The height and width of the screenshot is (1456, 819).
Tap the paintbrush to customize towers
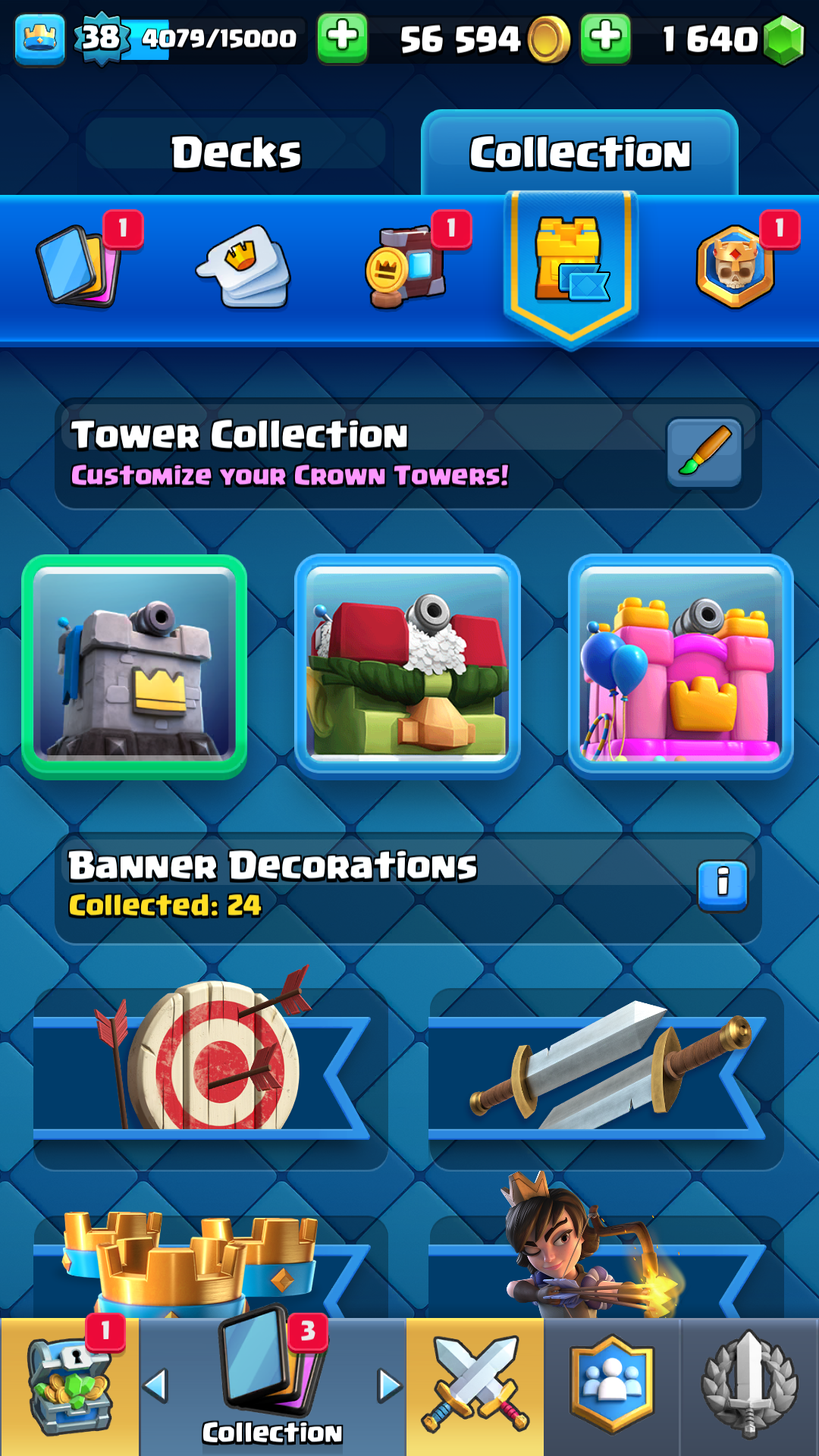[x=704, y=453]
